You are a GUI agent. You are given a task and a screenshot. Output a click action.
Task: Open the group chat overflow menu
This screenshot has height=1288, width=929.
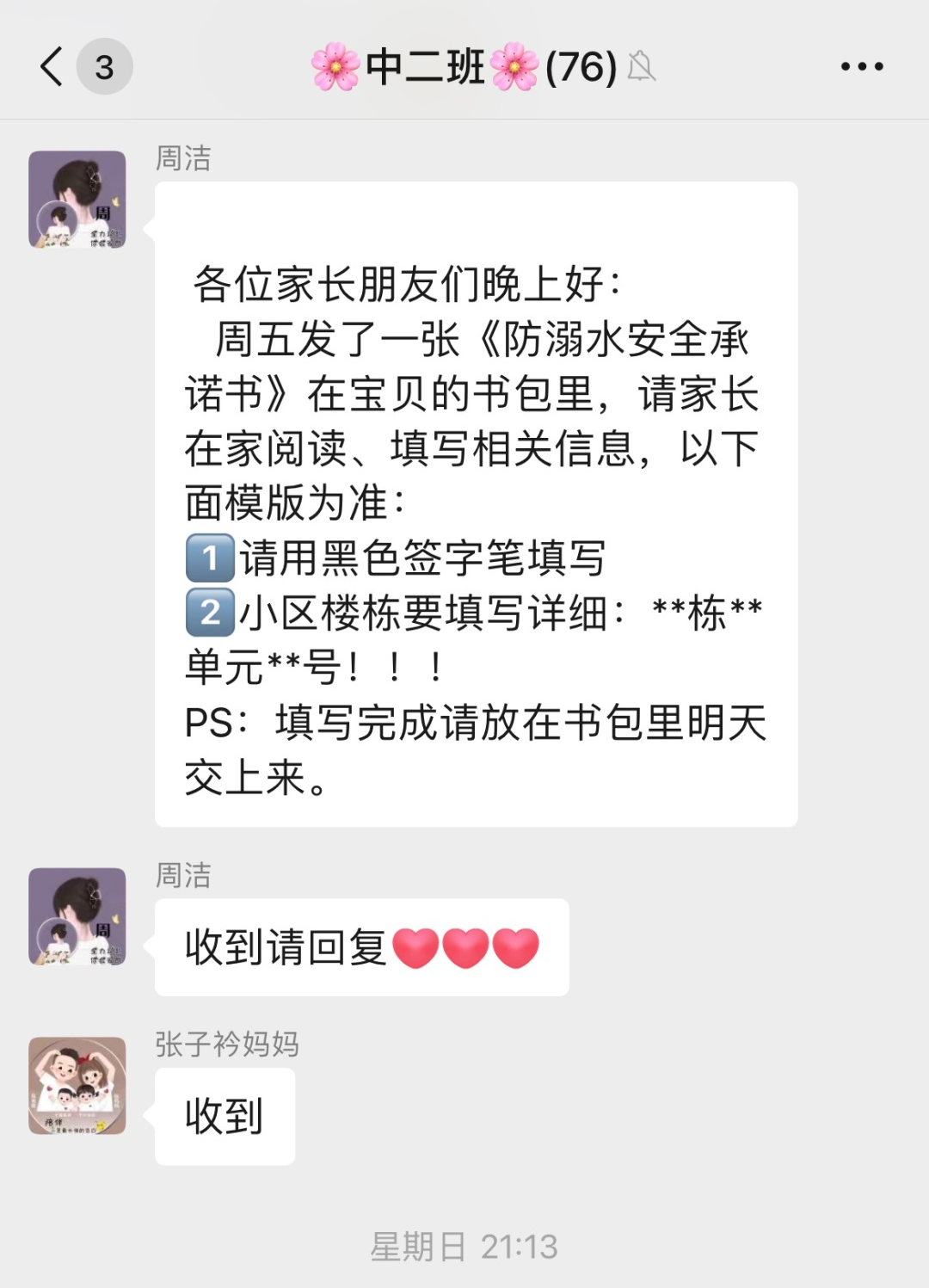pos(862,66)
